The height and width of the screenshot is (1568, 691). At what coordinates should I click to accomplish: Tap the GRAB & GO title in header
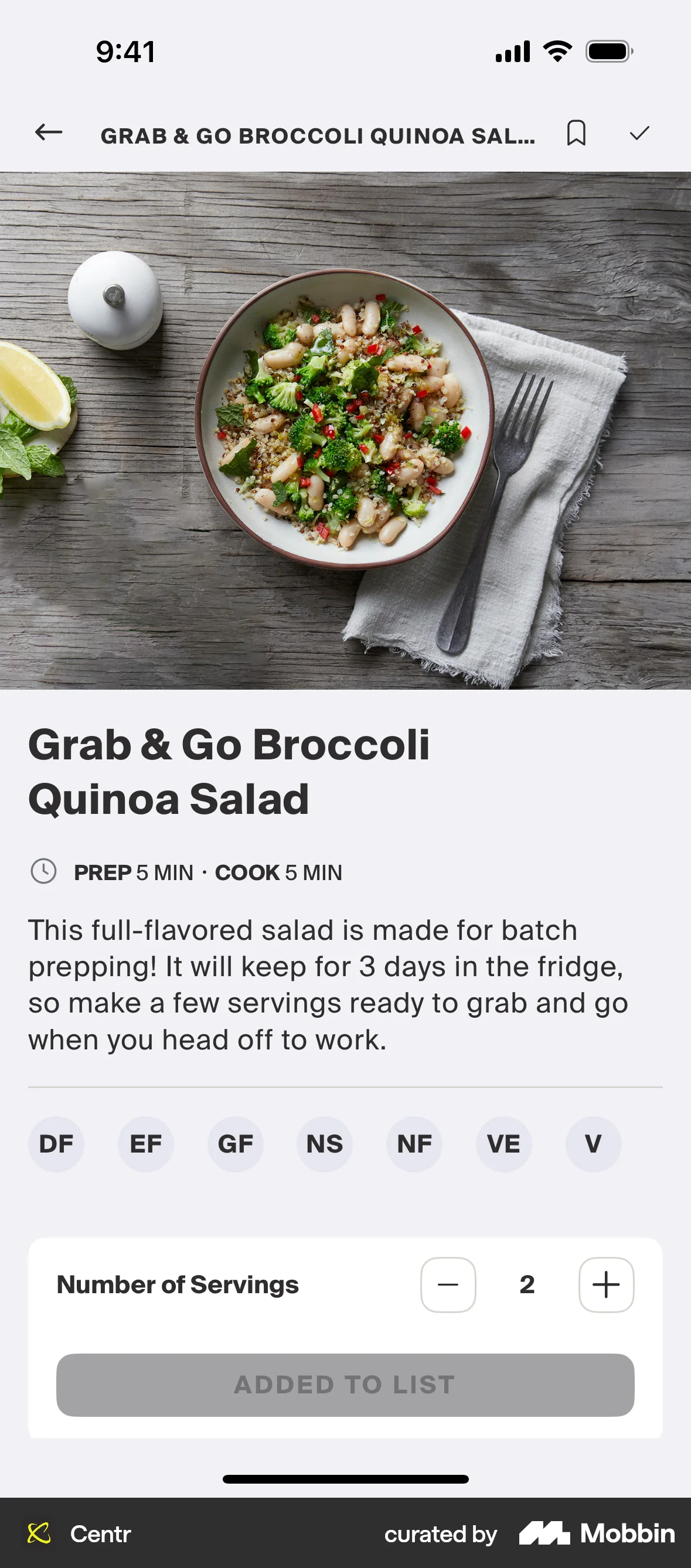click(319, 135)
